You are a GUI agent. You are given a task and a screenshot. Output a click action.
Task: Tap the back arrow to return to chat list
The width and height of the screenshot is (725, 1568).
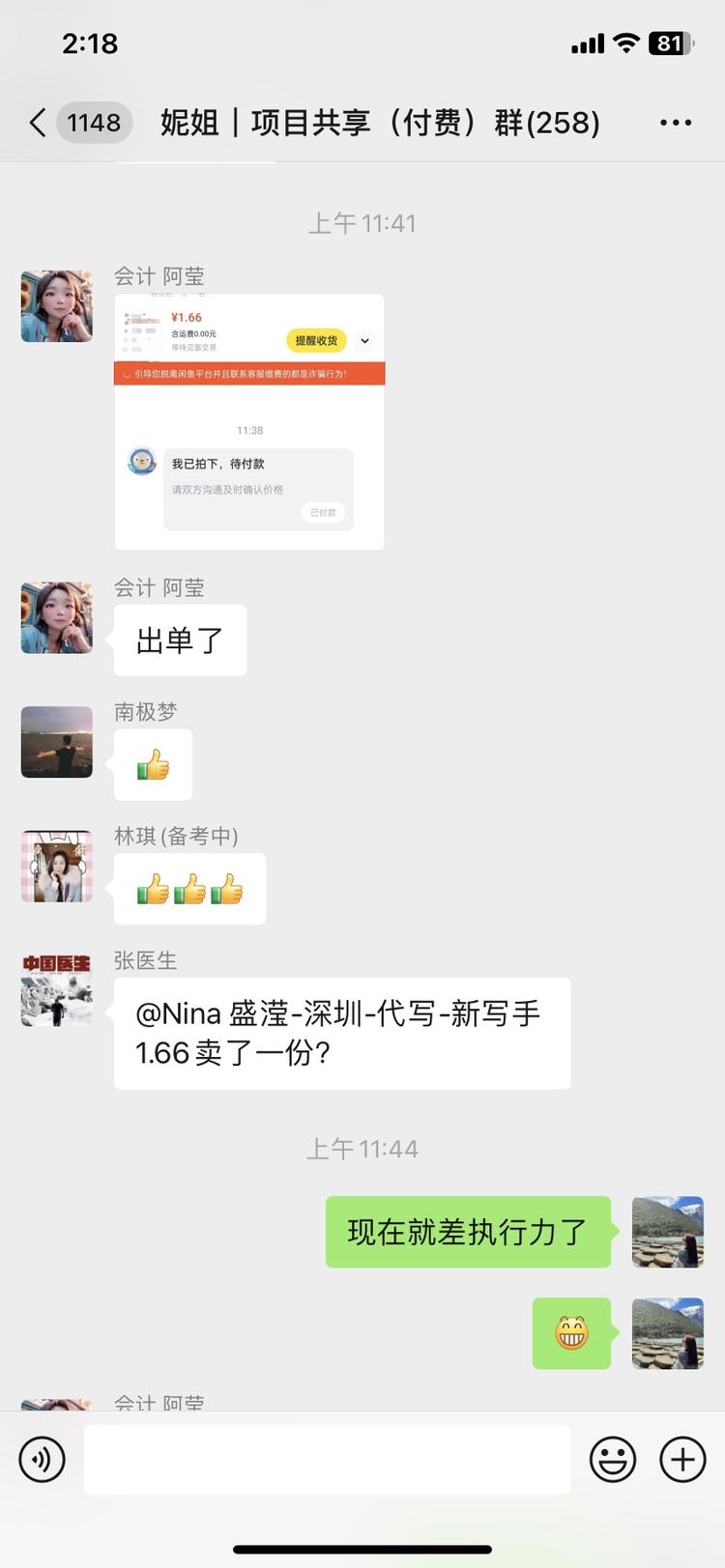[x=37, y=123]
